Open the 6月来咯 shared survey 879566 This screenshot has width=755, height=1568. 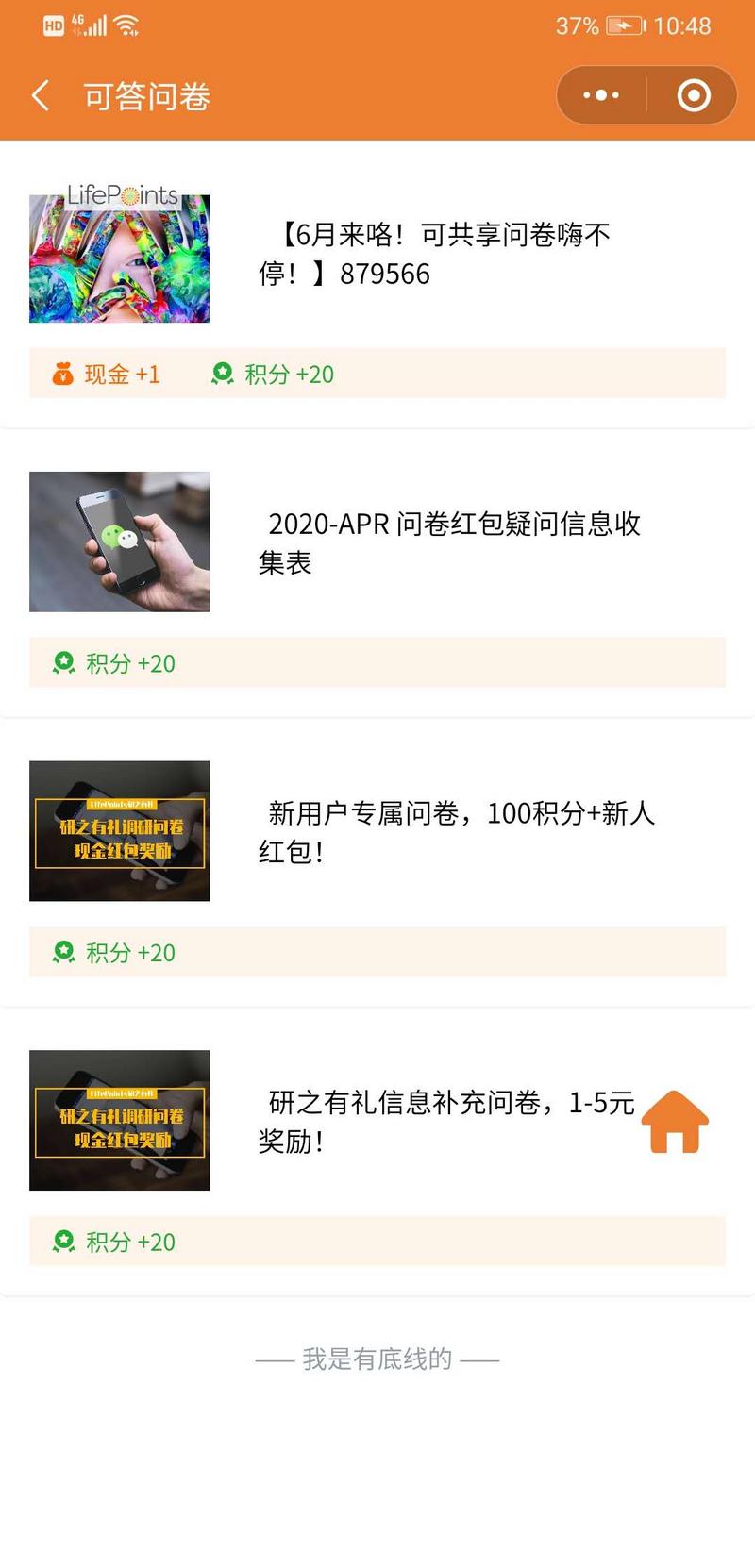pos(434,254)
